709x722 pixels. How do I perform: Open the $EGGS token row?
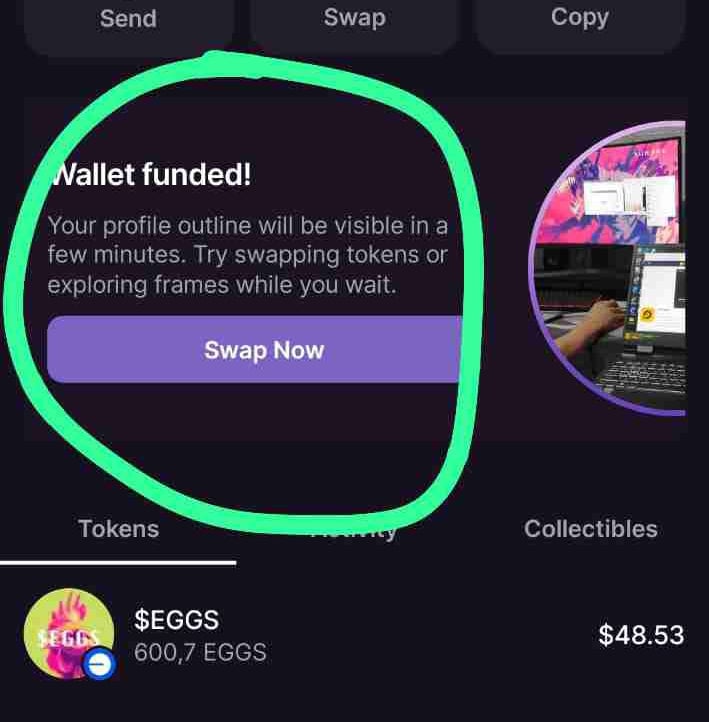click(x=354, y=635)
